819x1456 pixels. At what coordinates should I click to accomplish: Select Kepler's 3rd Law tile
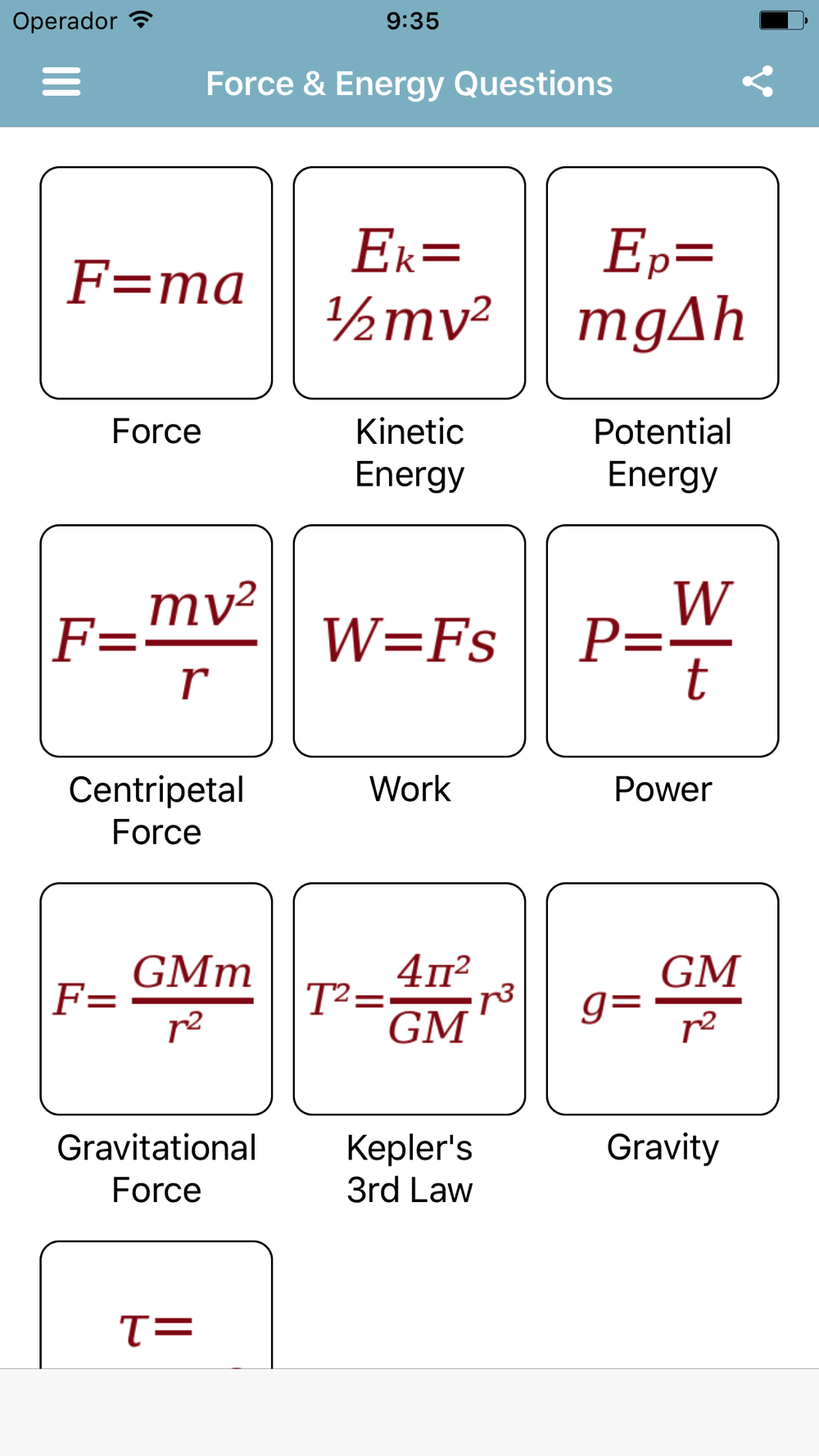(409, 999)
